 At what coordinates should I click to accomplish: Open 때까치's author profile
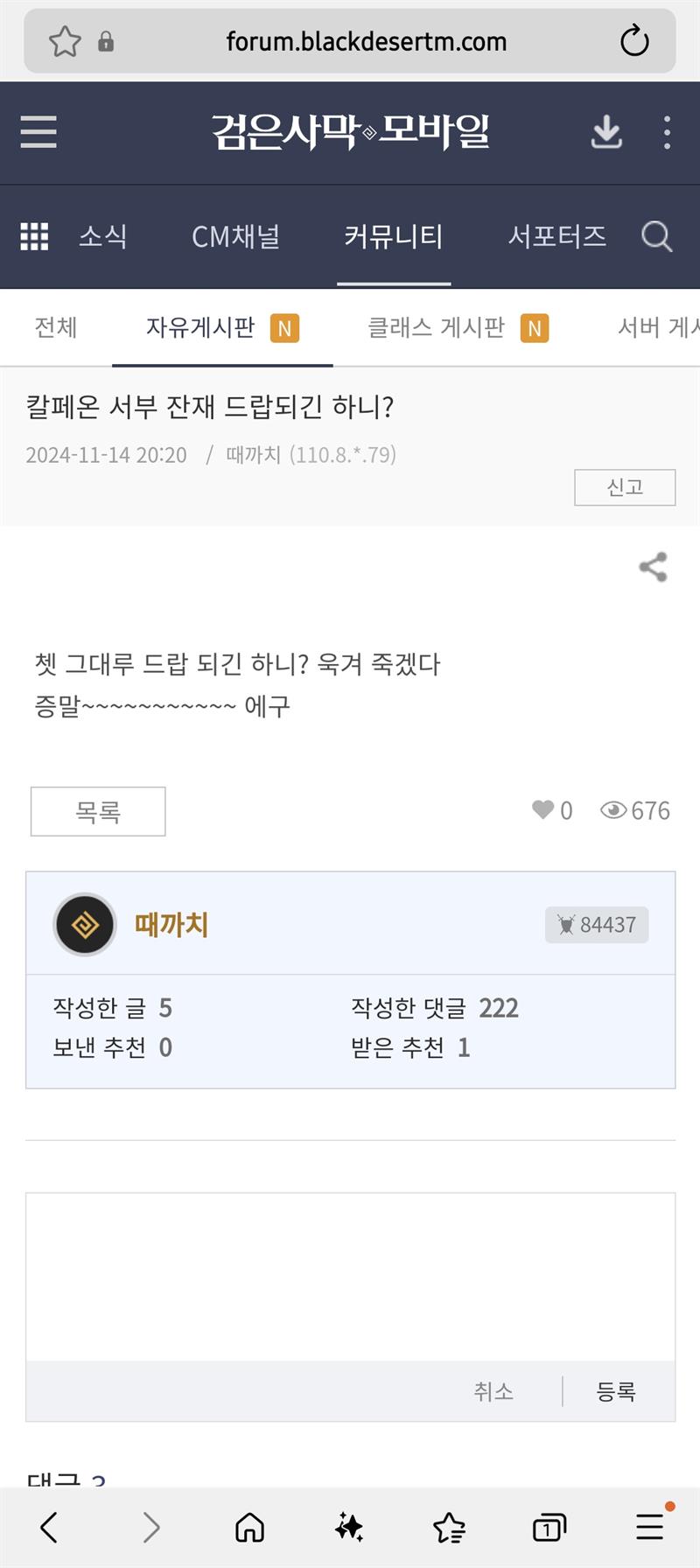click(171, 925)
